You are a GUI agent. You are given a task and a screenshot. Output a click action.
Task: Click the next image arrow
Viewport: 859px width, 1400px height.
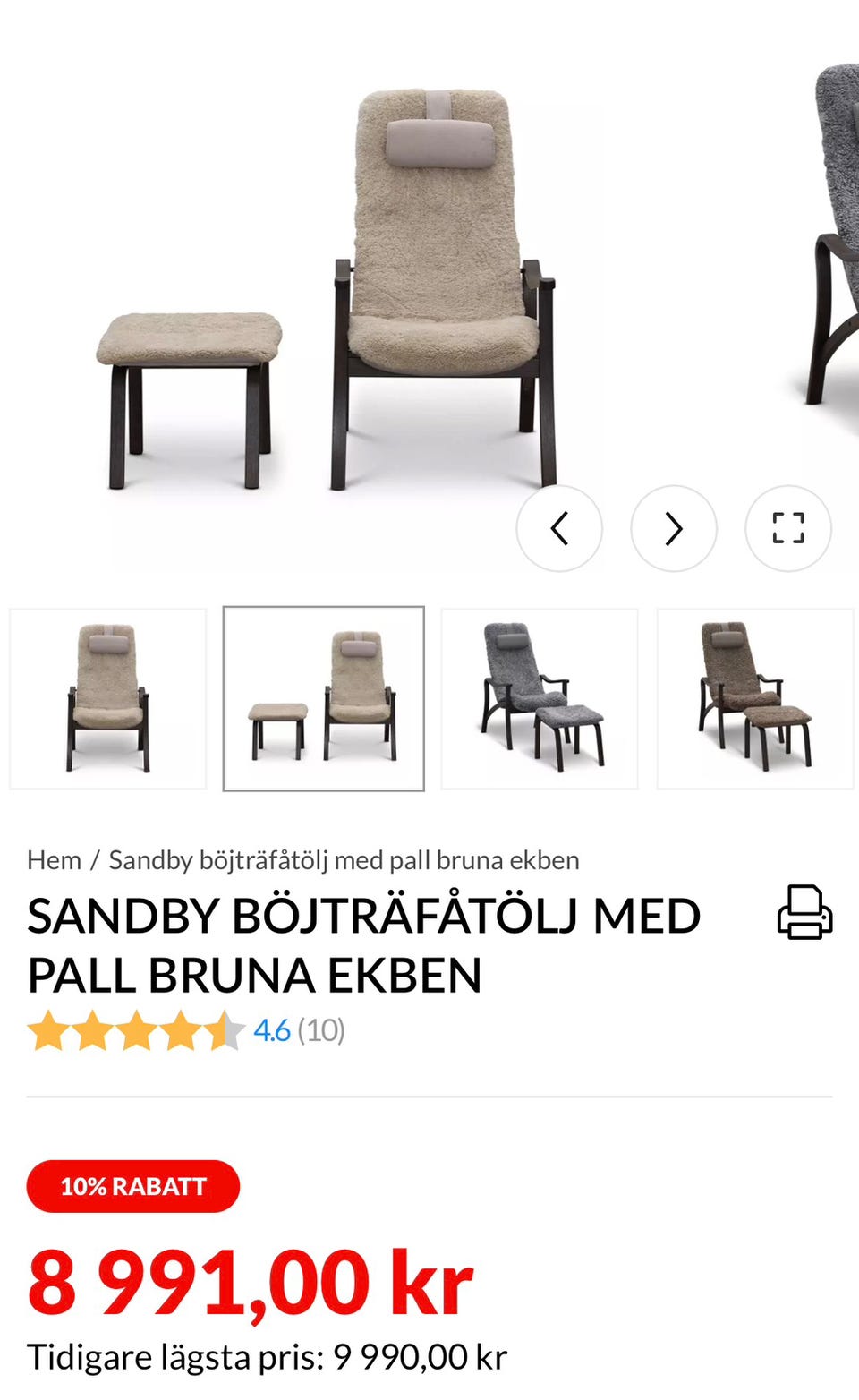(674, 528)
